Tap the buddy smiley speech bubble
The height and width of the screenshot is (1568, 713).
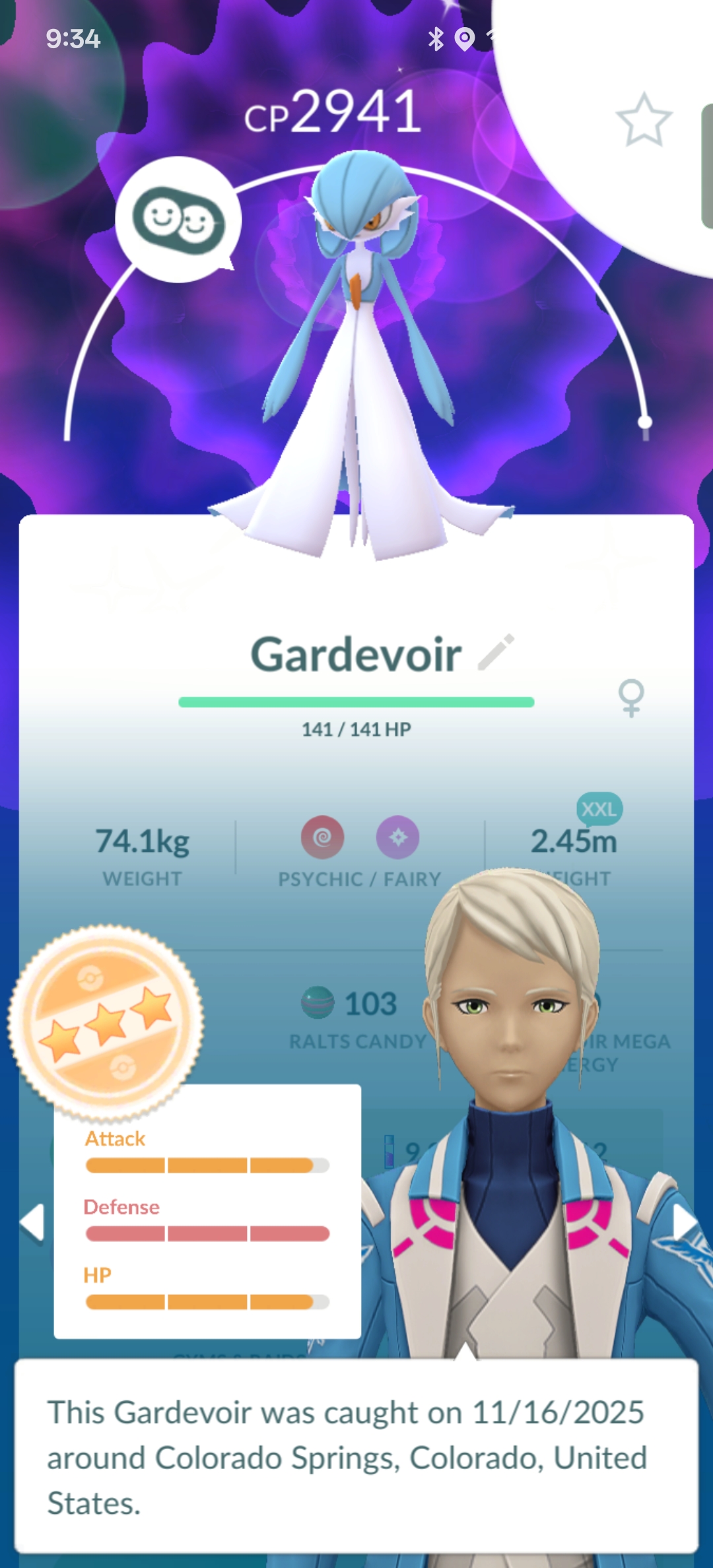click(x=178, y=220)
